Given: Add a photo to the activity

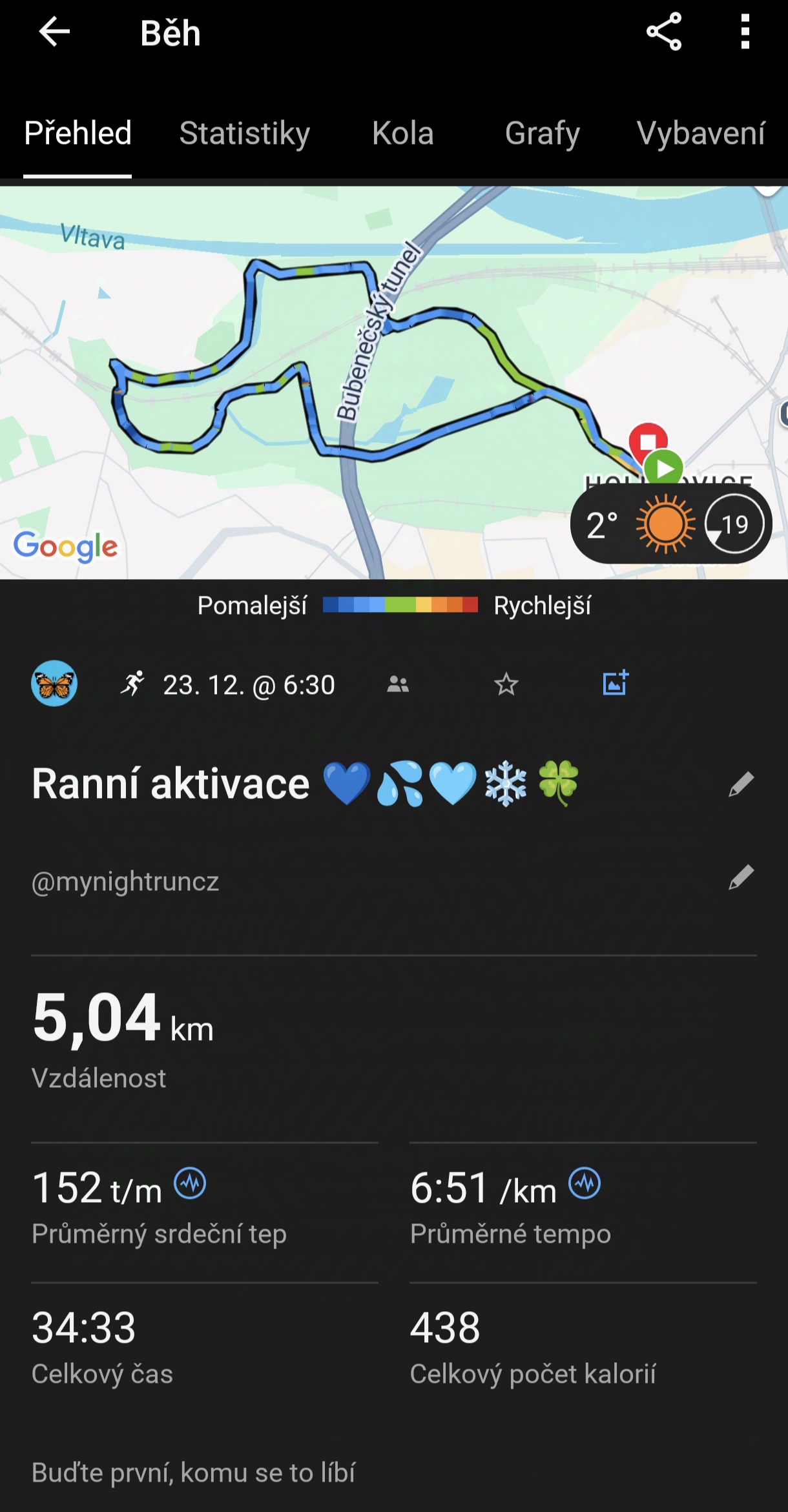Looking at the screenshot, I should 615,683.
